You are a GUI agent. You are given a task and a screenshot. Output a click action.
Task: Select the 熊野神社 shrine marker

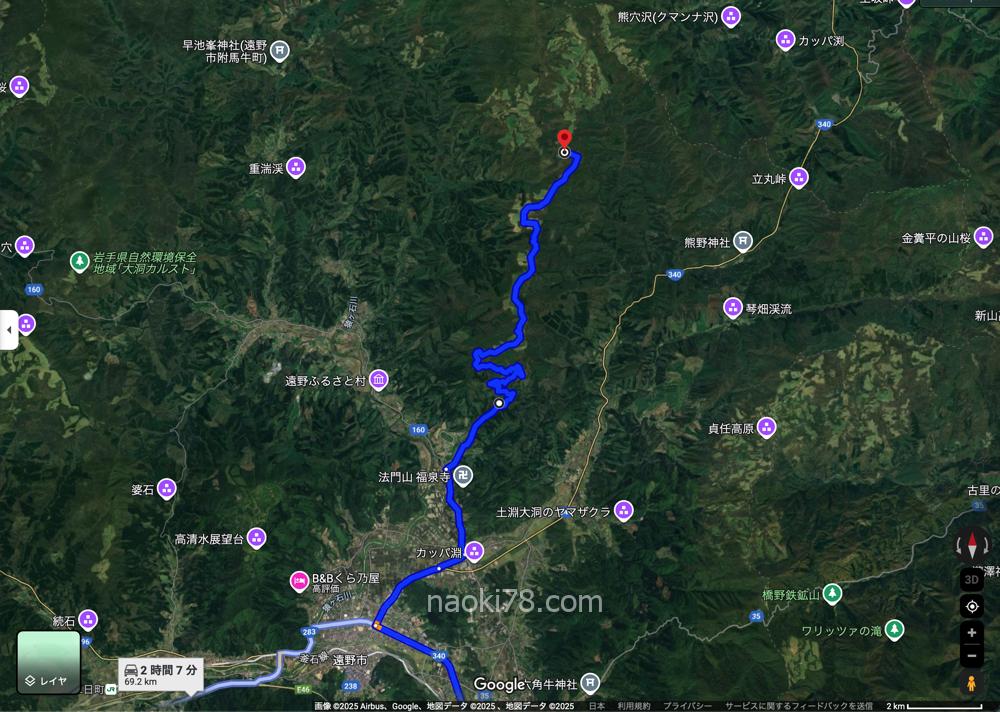point(743,241)
